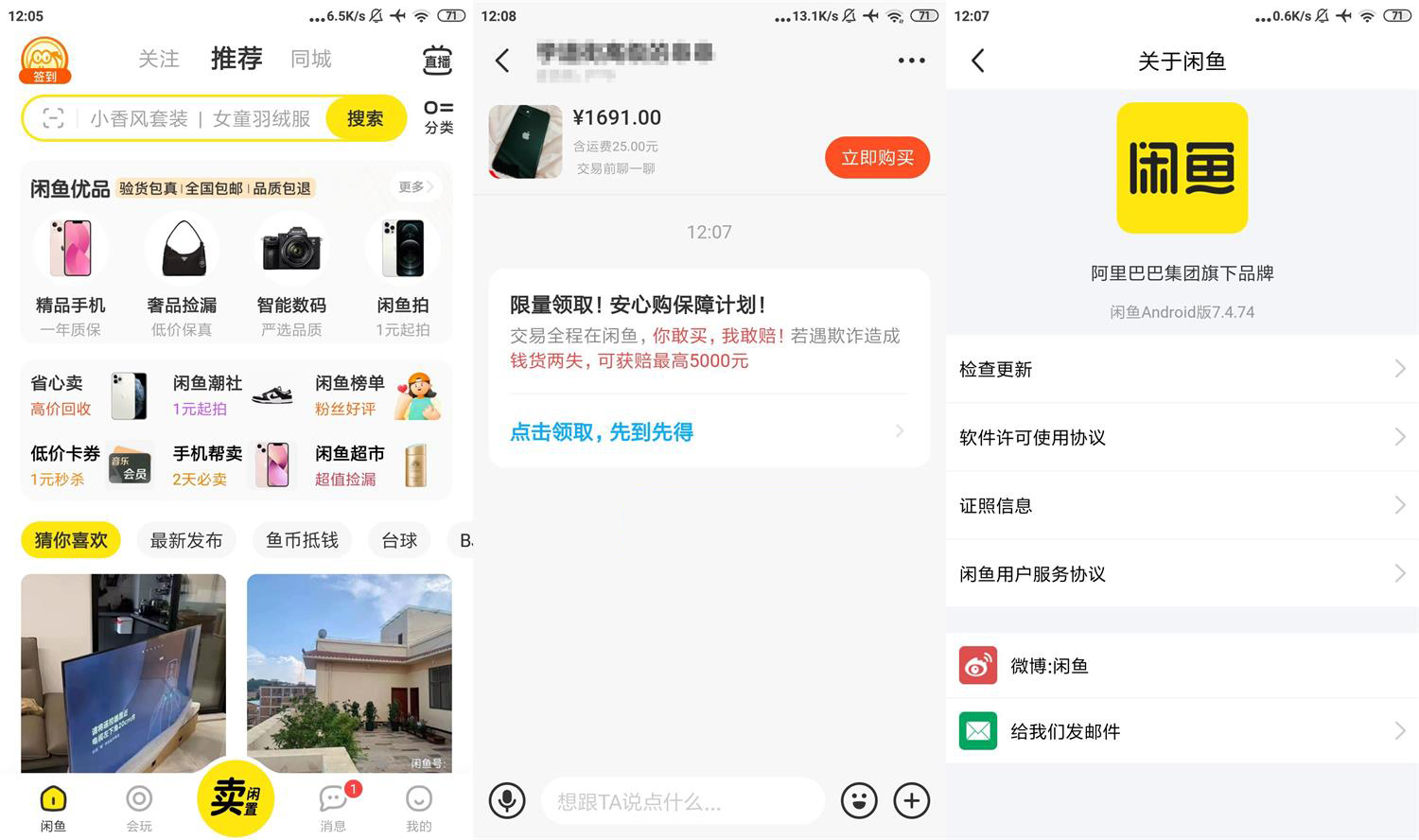
Task: Open 给我们发邮件 row
Action: [1182, 731]
